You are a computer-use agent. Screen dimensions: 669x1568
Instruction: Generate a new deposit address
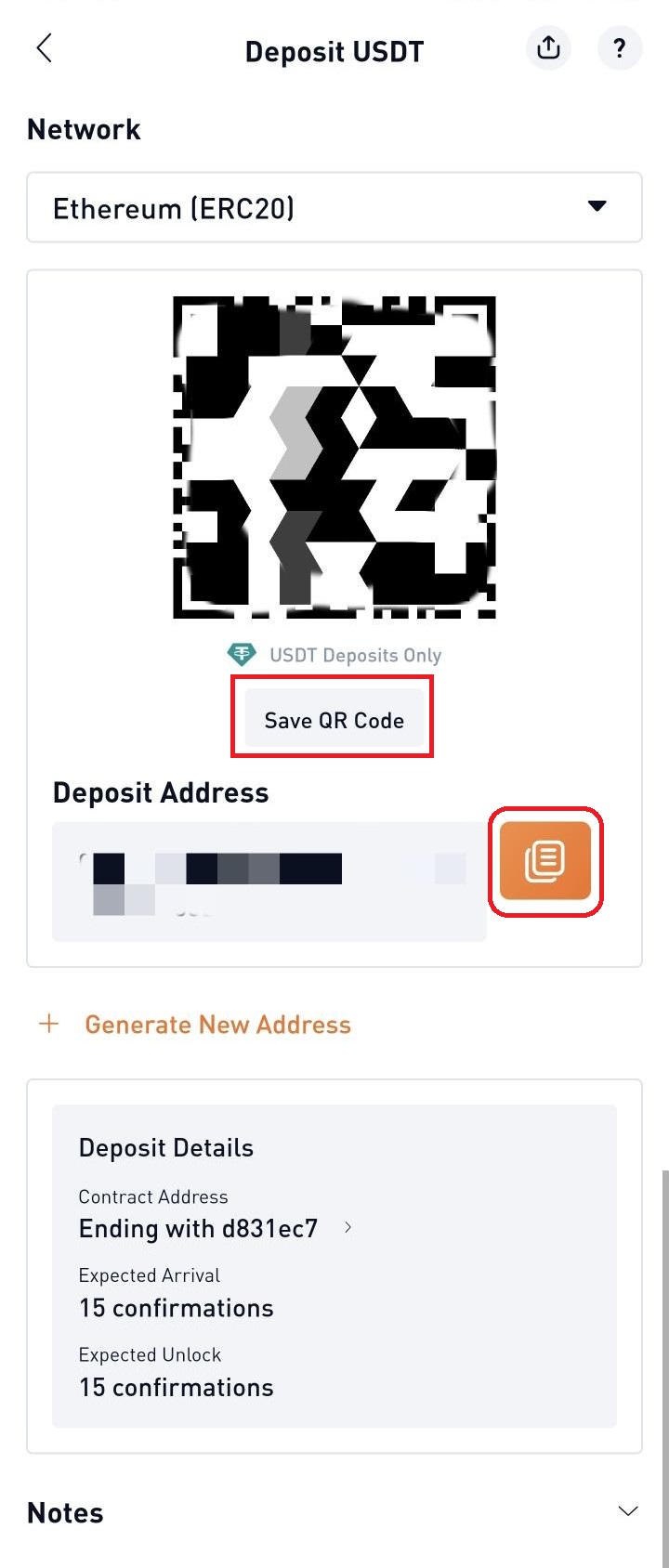[216, 1025]
